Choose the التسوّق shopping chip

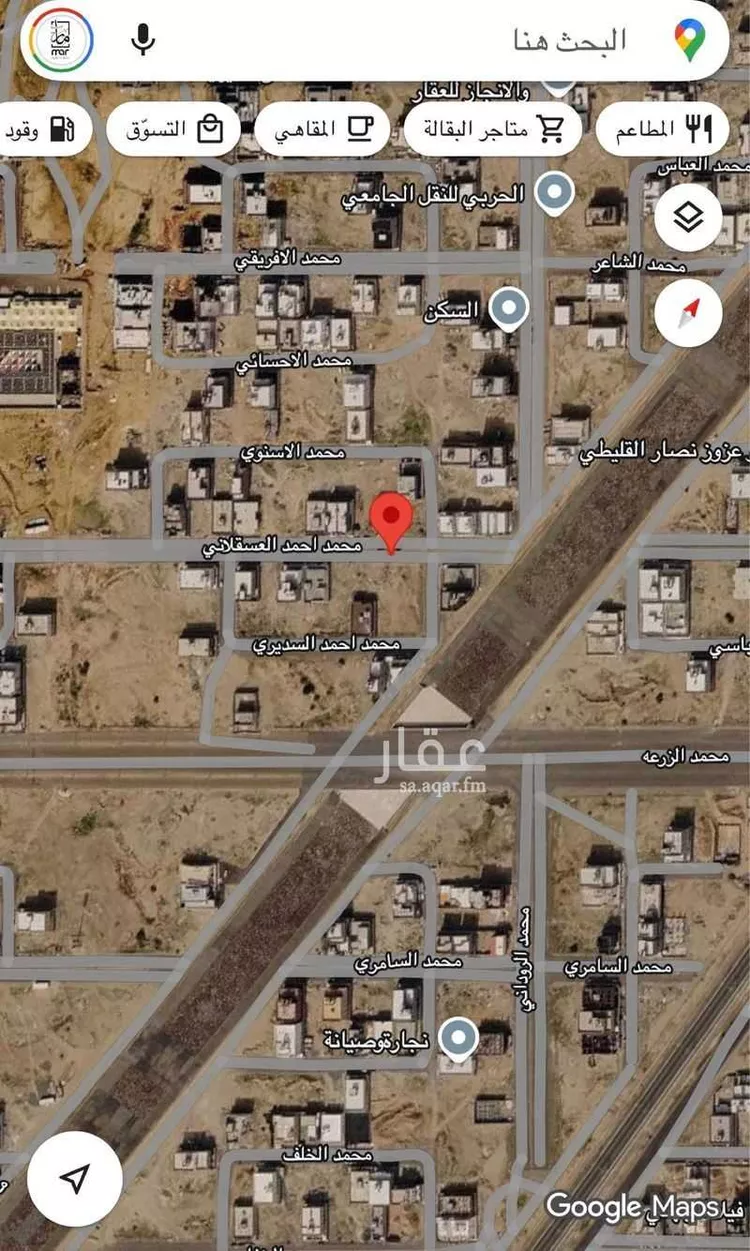(x=174, y=130)
